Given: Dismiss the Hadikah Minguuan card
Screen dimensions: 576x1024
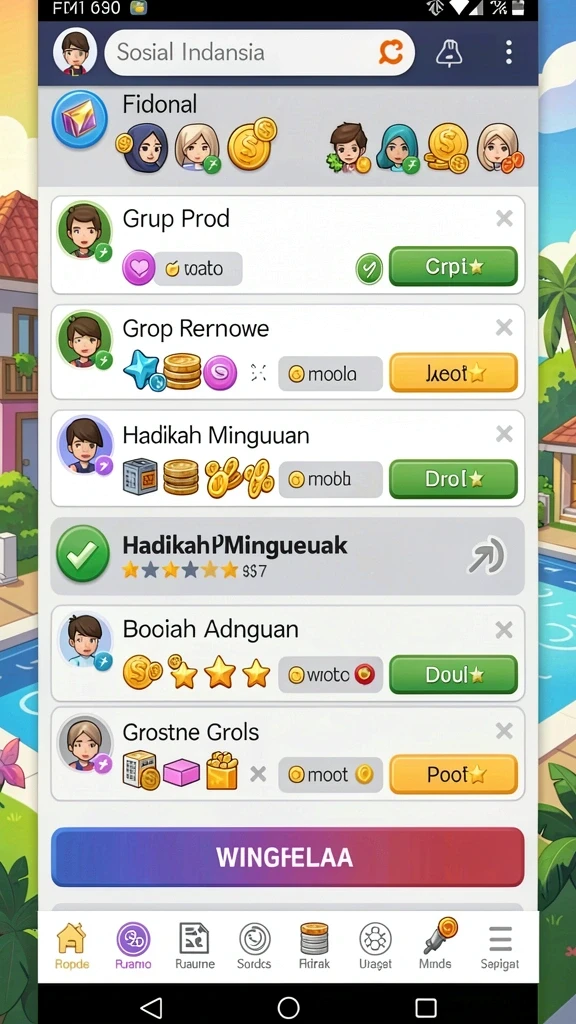Looking at the screenshot, I should (504, 434).
